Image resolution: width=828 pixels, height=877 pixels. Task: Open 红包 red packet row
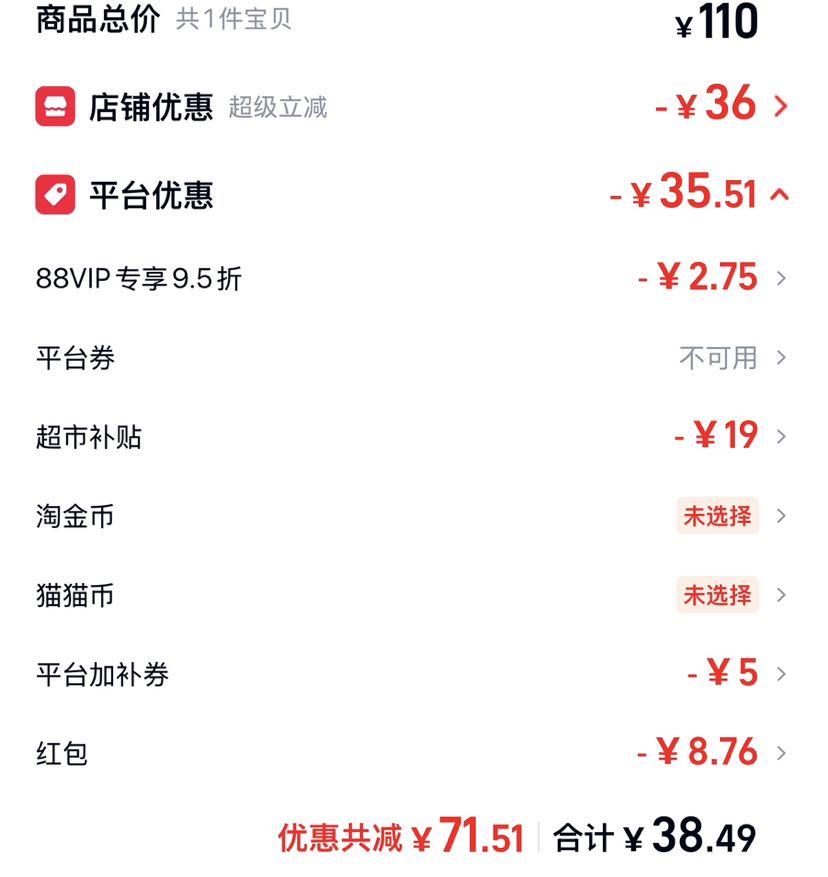413,753
